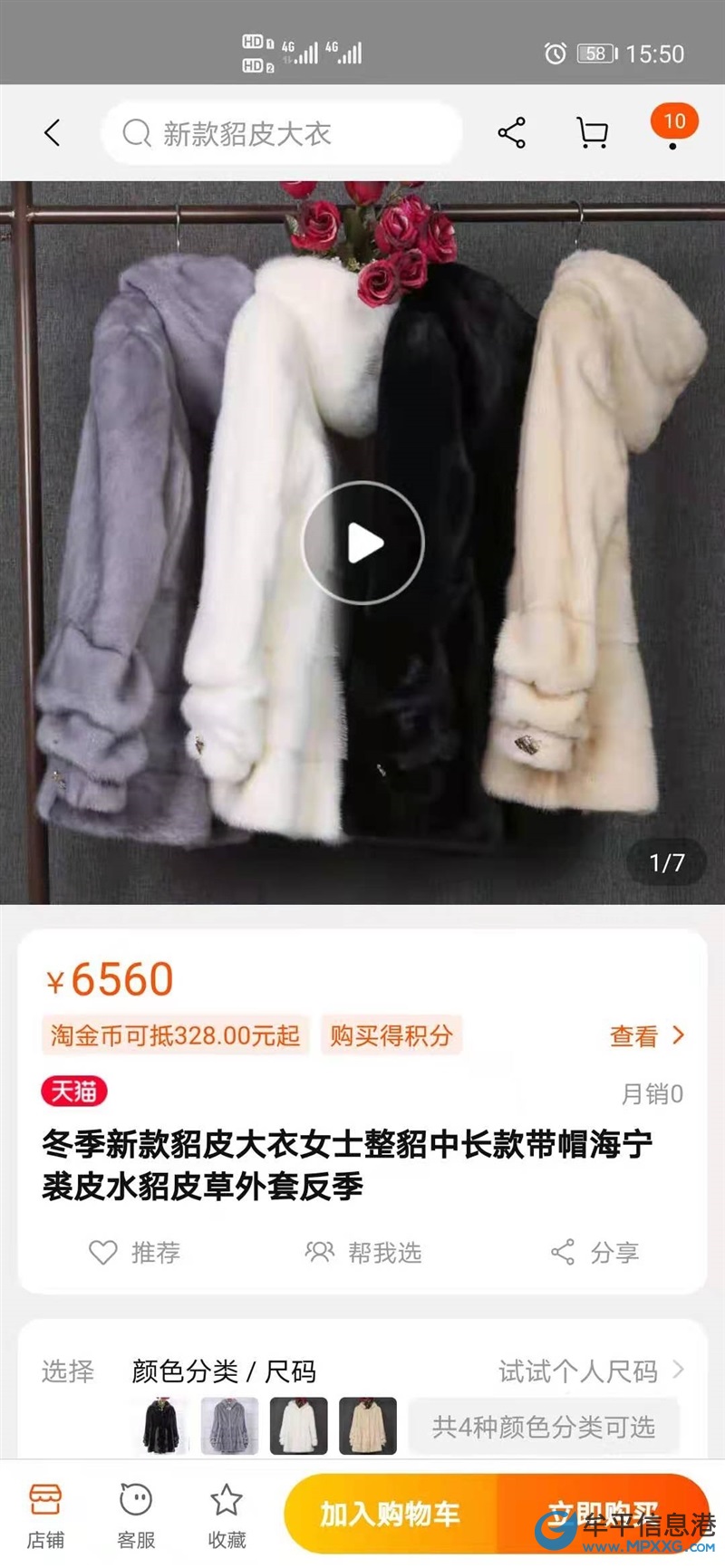
Task: Add item to favorites with 收藏
Action: click(x=227, y=1515)
